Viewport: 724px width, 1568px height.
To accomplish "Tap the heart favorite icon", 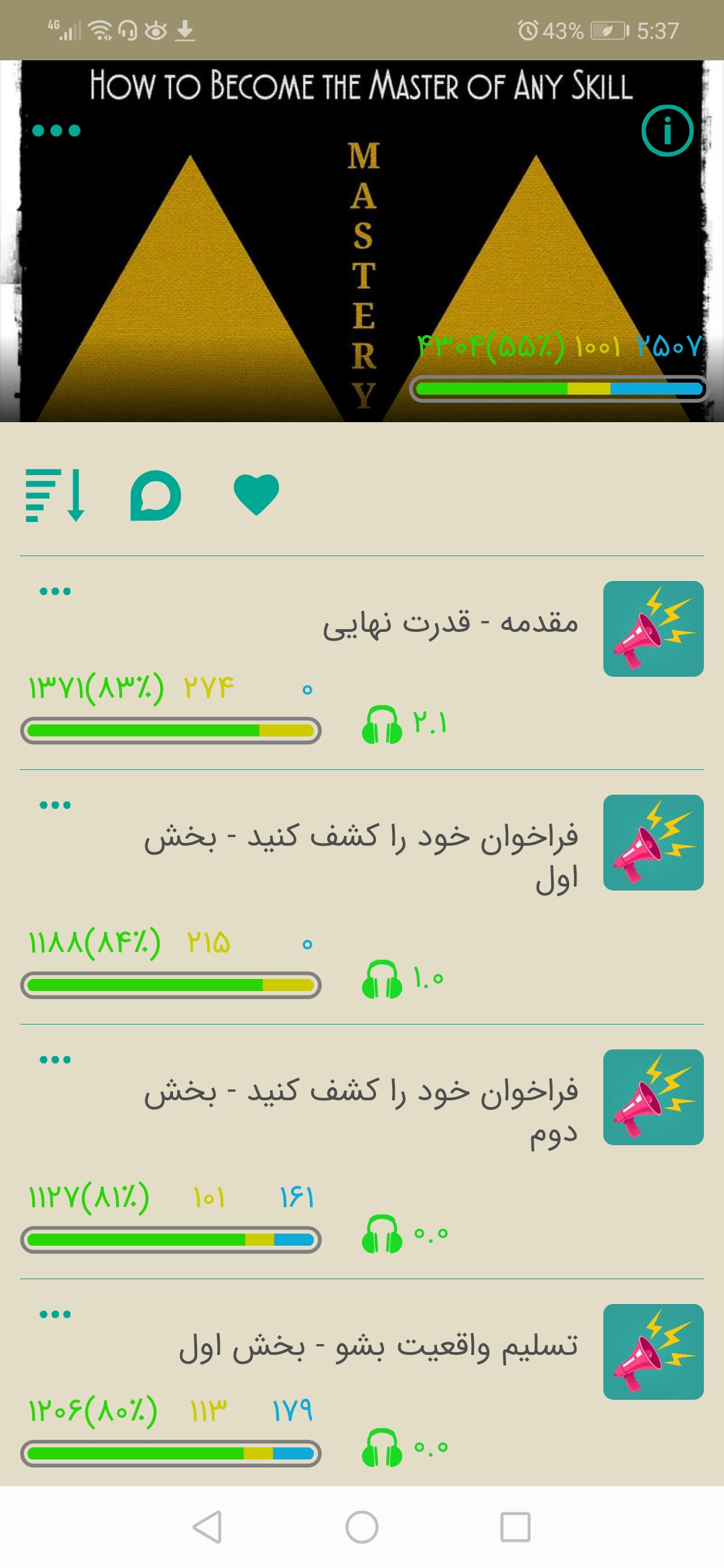I will point(256,495).
